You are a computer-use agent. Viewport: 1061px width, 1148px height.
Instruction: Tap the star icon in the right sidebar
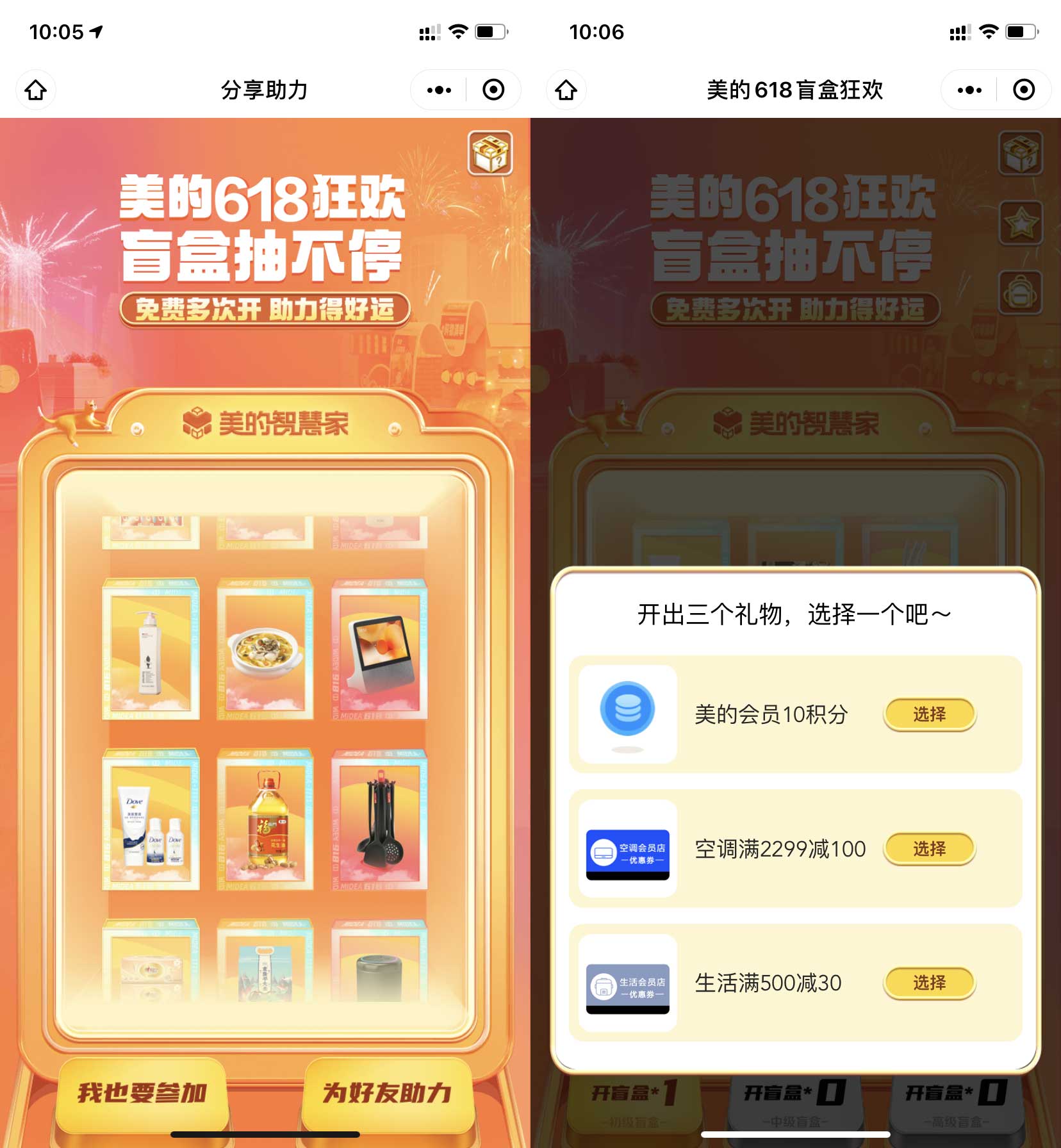coord(1021,222)
